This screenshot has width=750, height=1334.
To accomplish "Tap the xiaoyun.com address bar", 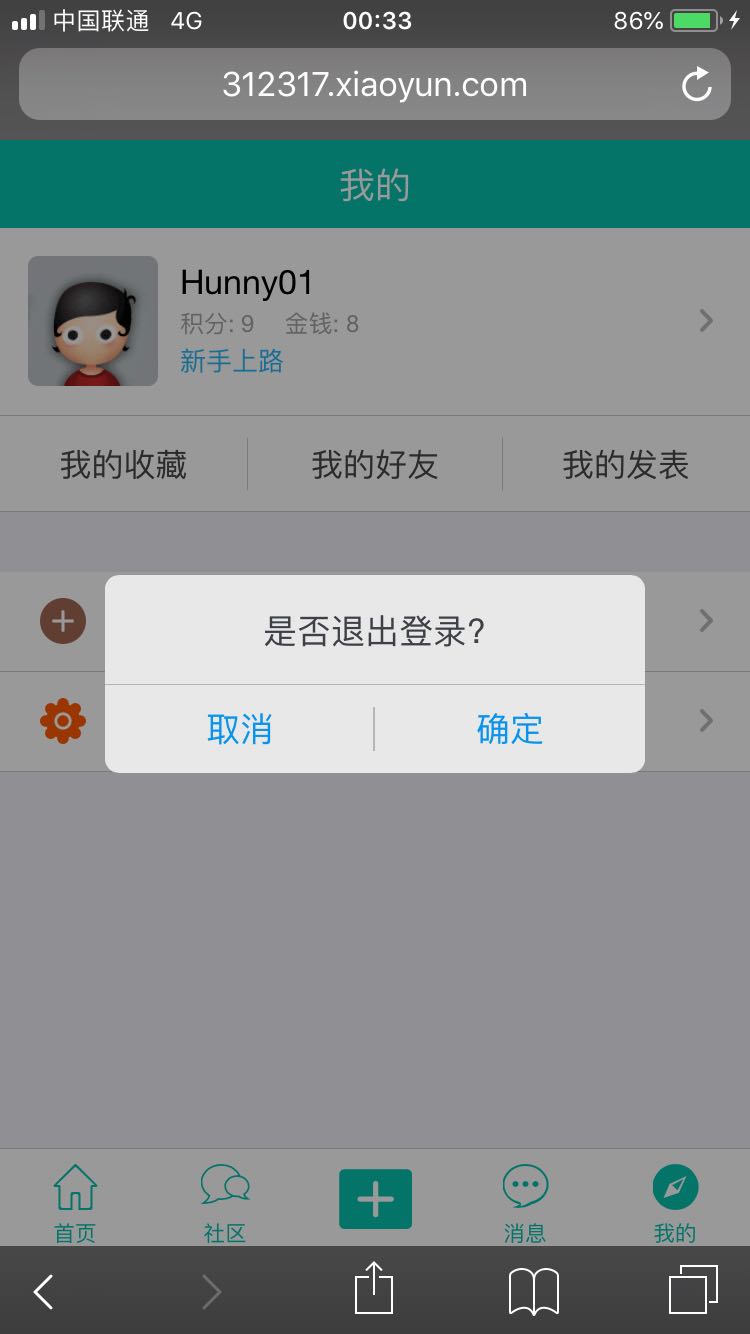I will (x=374, y=85).
